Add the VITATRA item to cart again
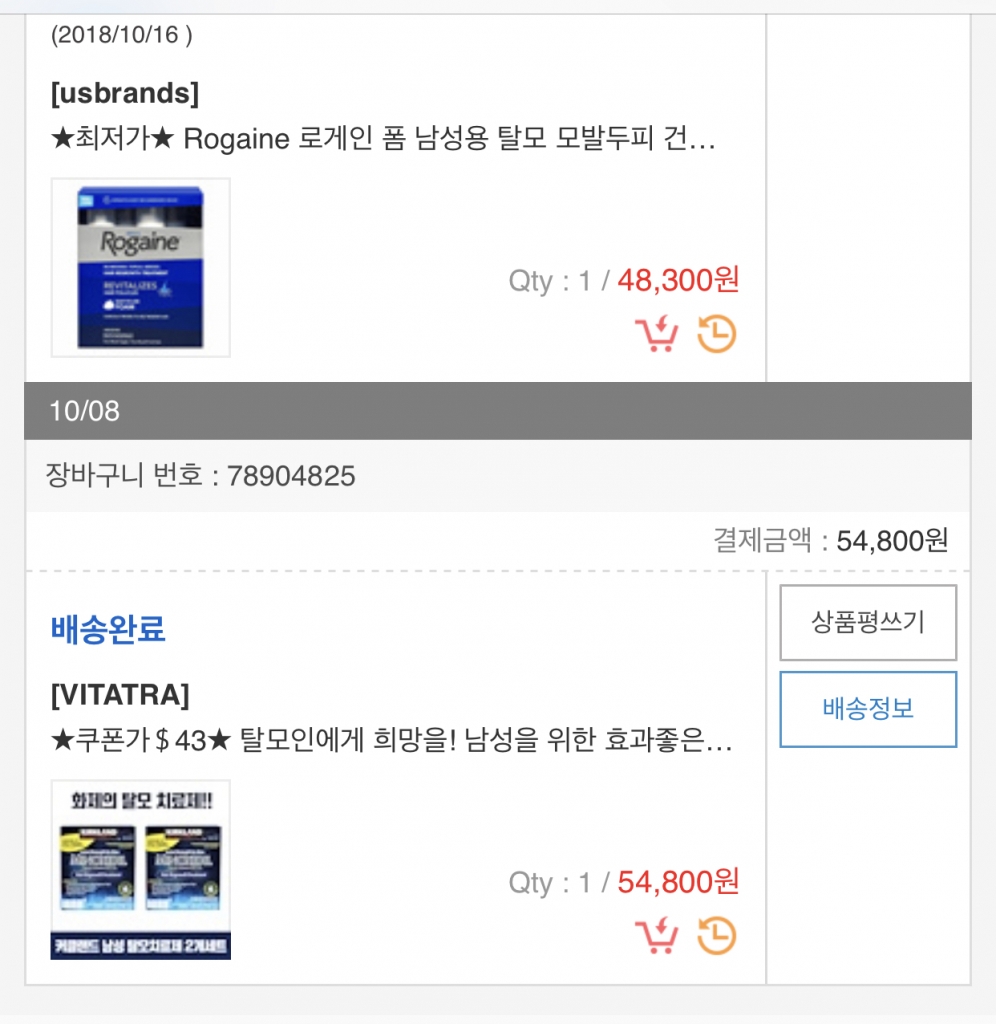Image resolution: width=996 pixels, height=1024 pixels. 656,935
